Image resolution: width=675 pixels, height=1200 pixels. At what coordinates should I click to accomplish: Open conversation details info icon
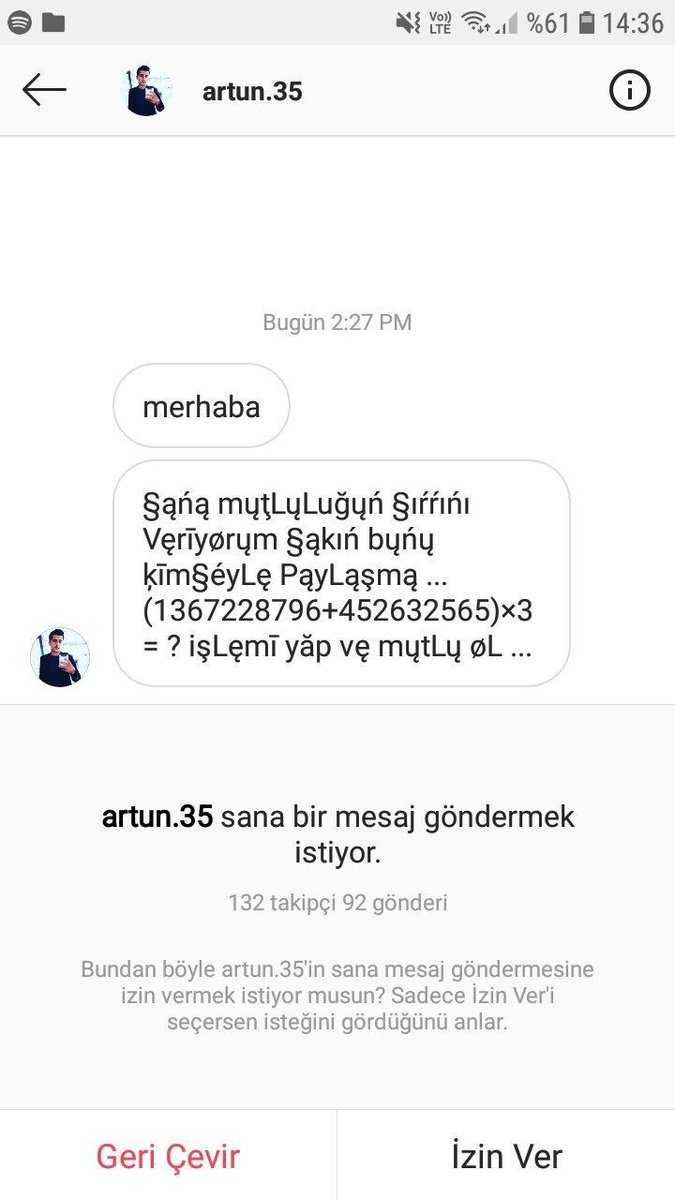click(630, 91)
